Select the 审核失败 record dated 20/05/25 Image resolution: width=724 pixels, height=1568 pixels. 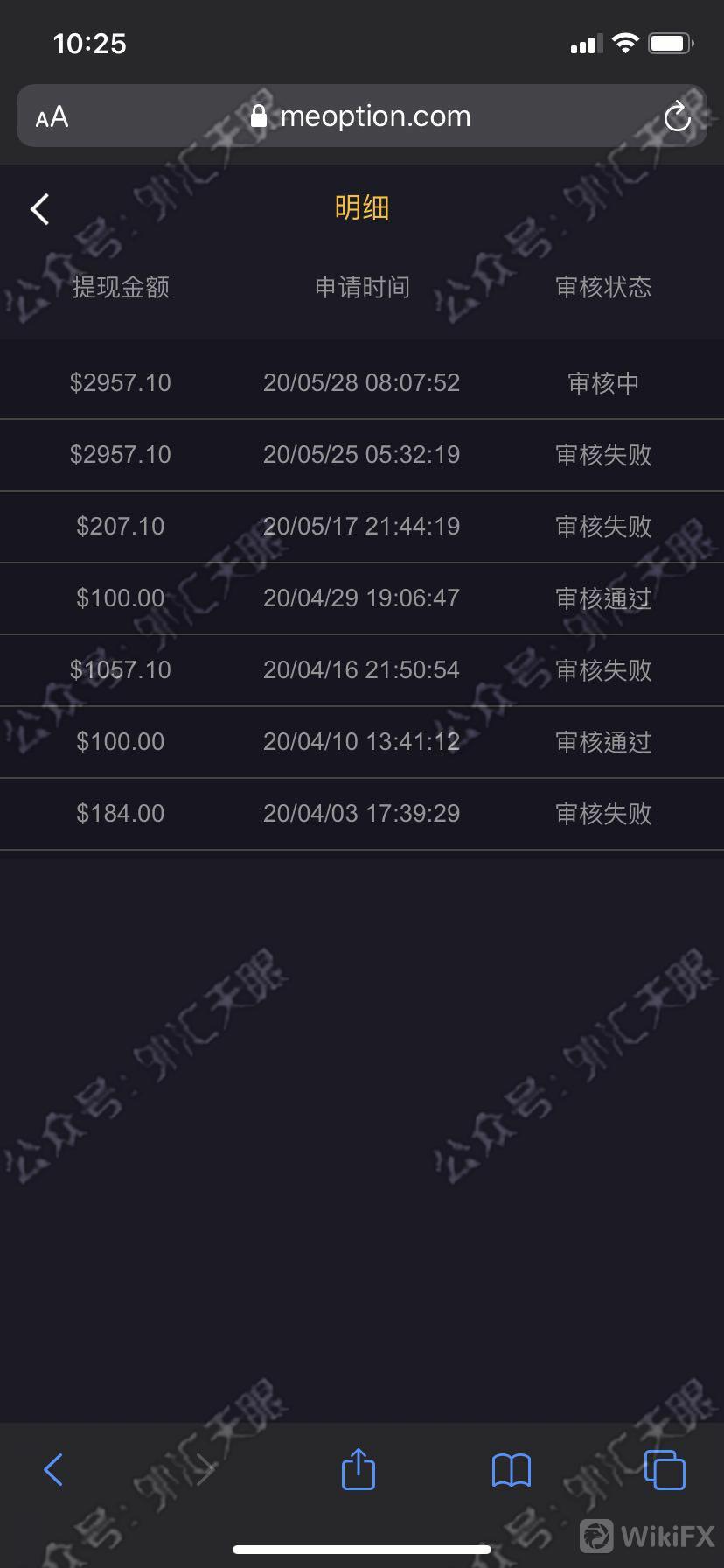click(x=362, y=454)
